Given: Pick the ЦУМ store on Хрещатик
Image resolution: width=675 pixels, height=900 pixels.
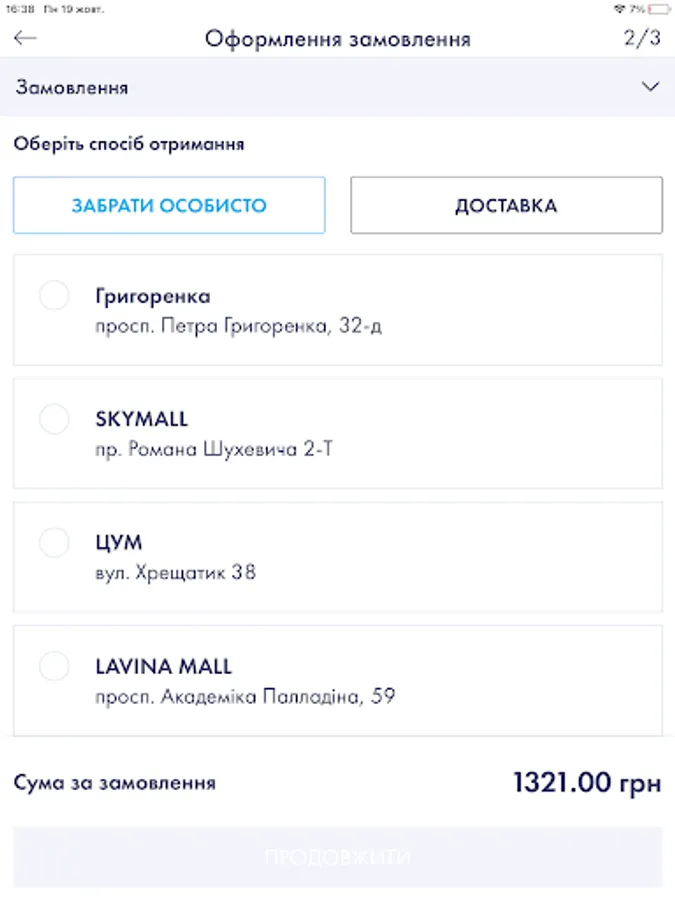Looking at the screenshot, I should [54, 543].
